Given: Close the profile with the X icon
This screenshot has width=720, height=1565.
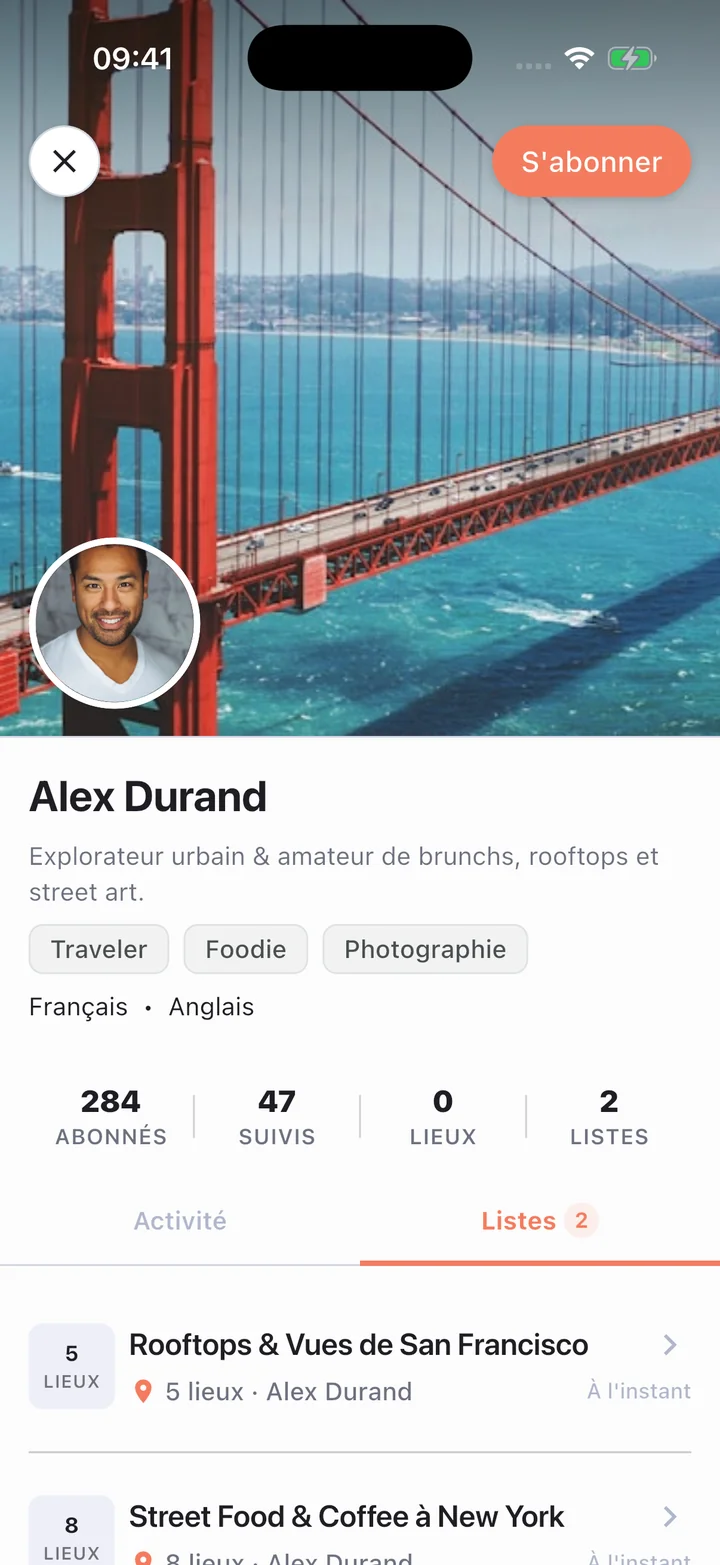Looking at the screenshot, I should pos(64,161).
